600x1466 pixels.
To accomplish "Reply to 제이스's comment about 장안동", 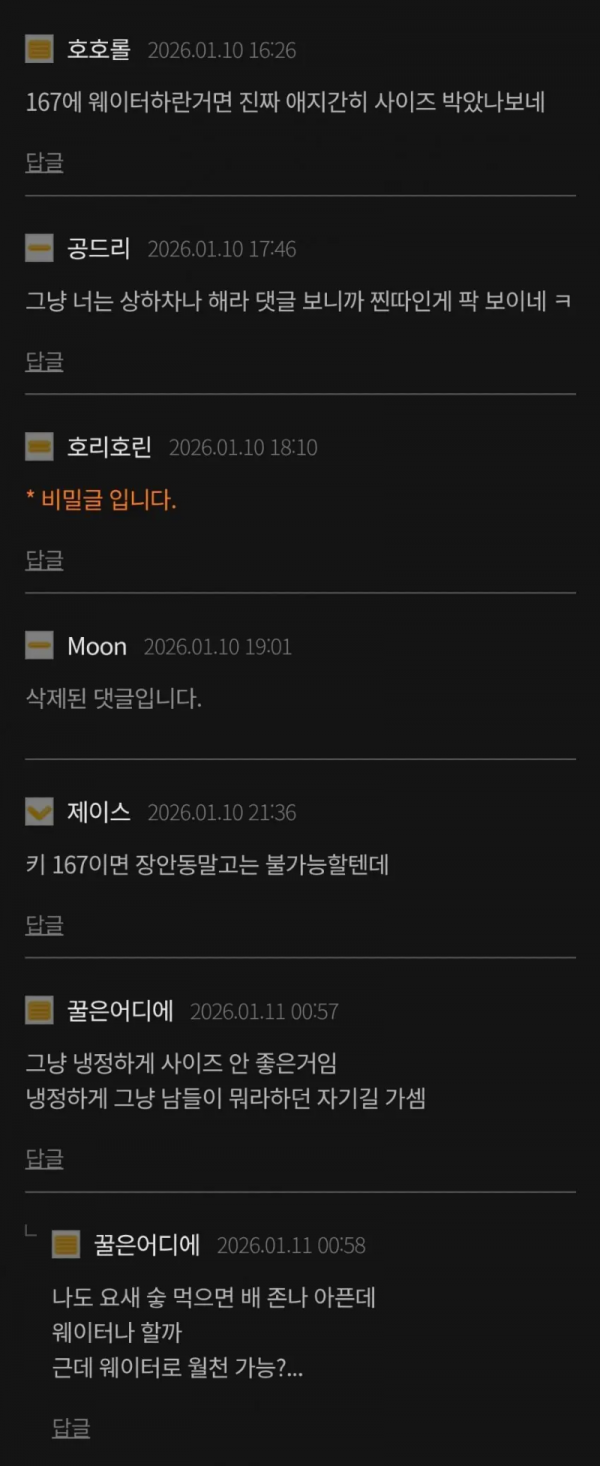I will click(x=44, y=926).
